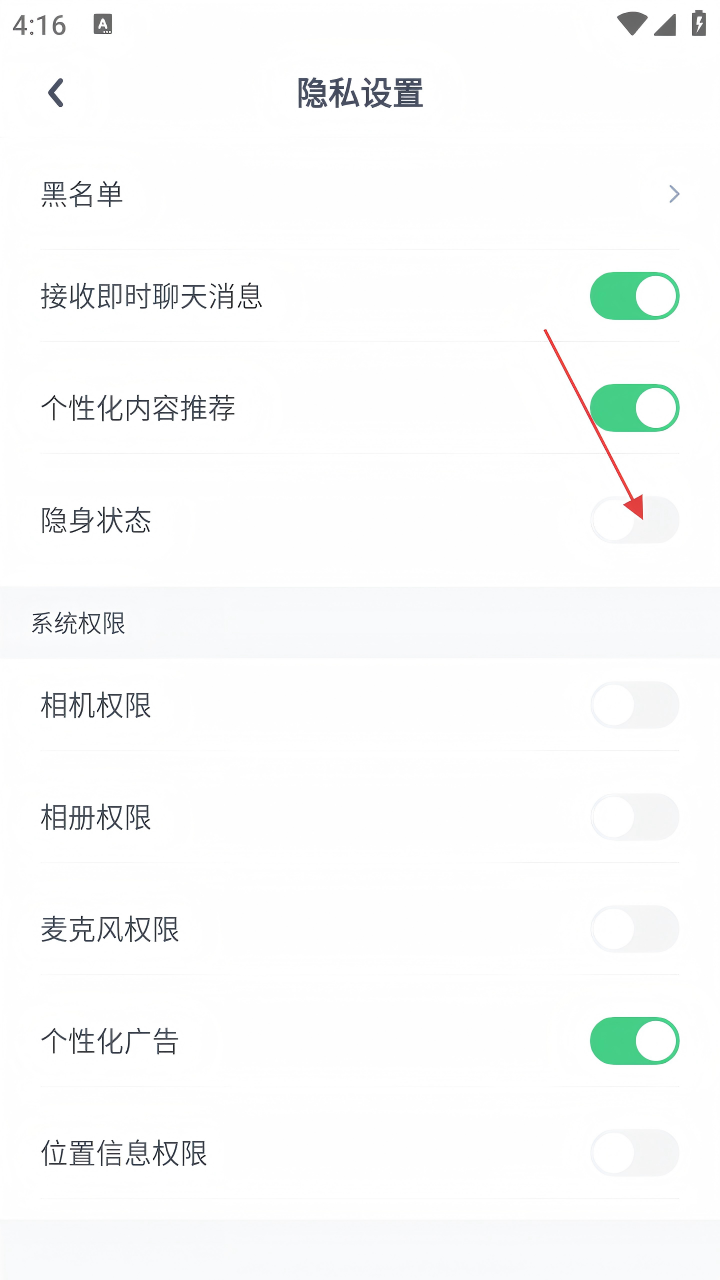Image resolution: width=720 pixels, height=1280 pixels.
Task: Enable 相册权限 switch
Action: (634, 818)
